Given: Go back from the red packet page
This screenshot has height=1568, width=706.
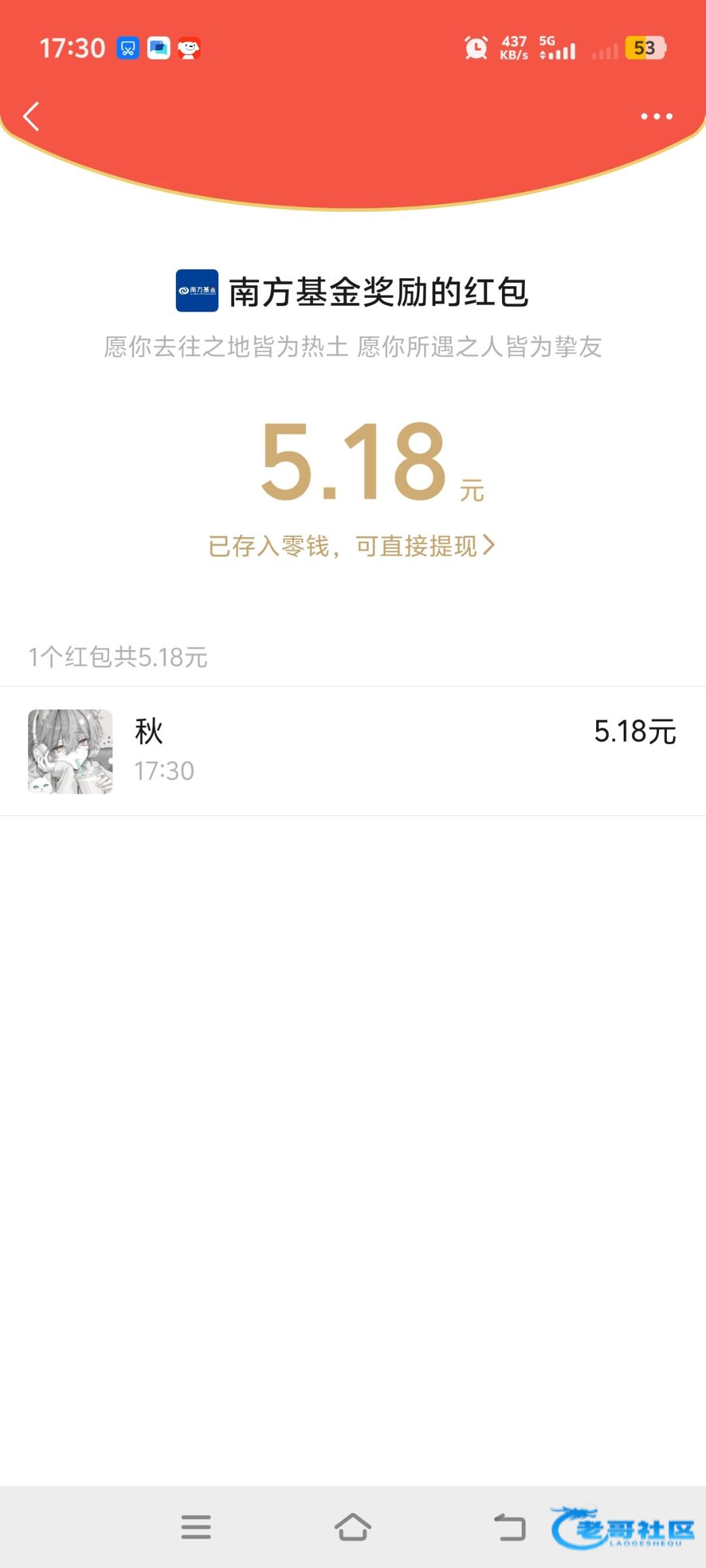Looking at the screenshot, I should coord(31,116).
